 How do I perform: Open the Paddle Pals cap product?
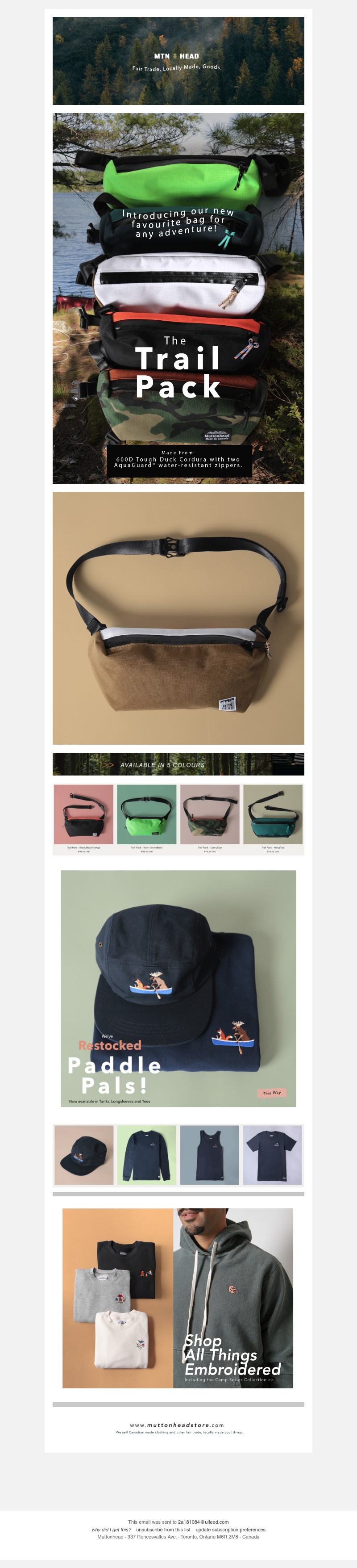84,1155
